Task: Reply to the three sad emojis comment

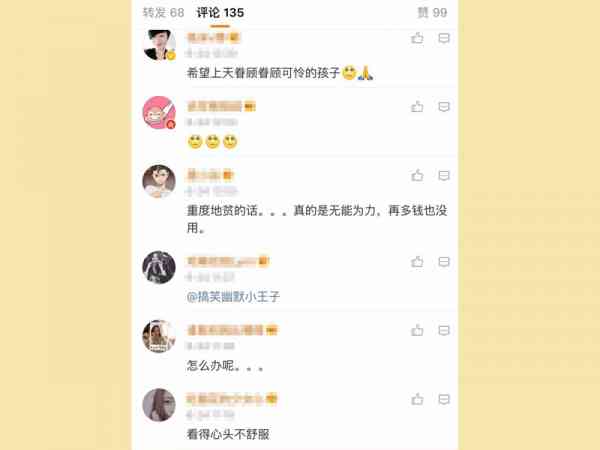Action: coord(444,107)
